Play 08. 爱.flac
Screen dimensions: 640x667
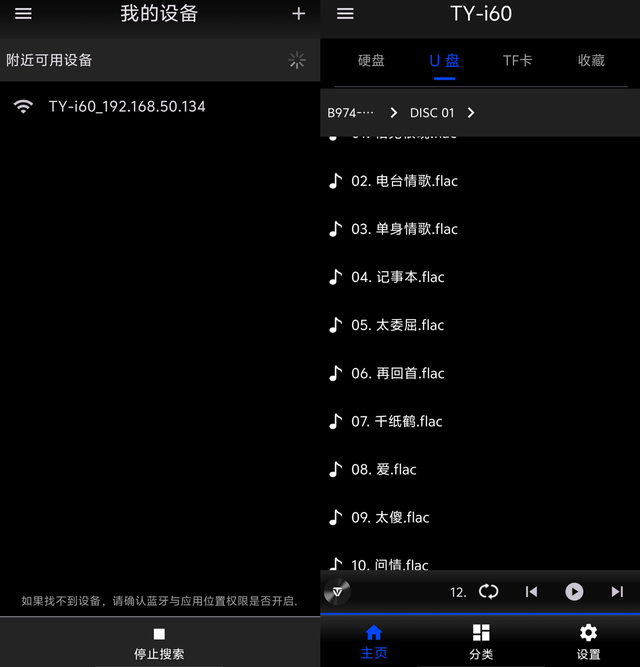click(x=383, y=469)
